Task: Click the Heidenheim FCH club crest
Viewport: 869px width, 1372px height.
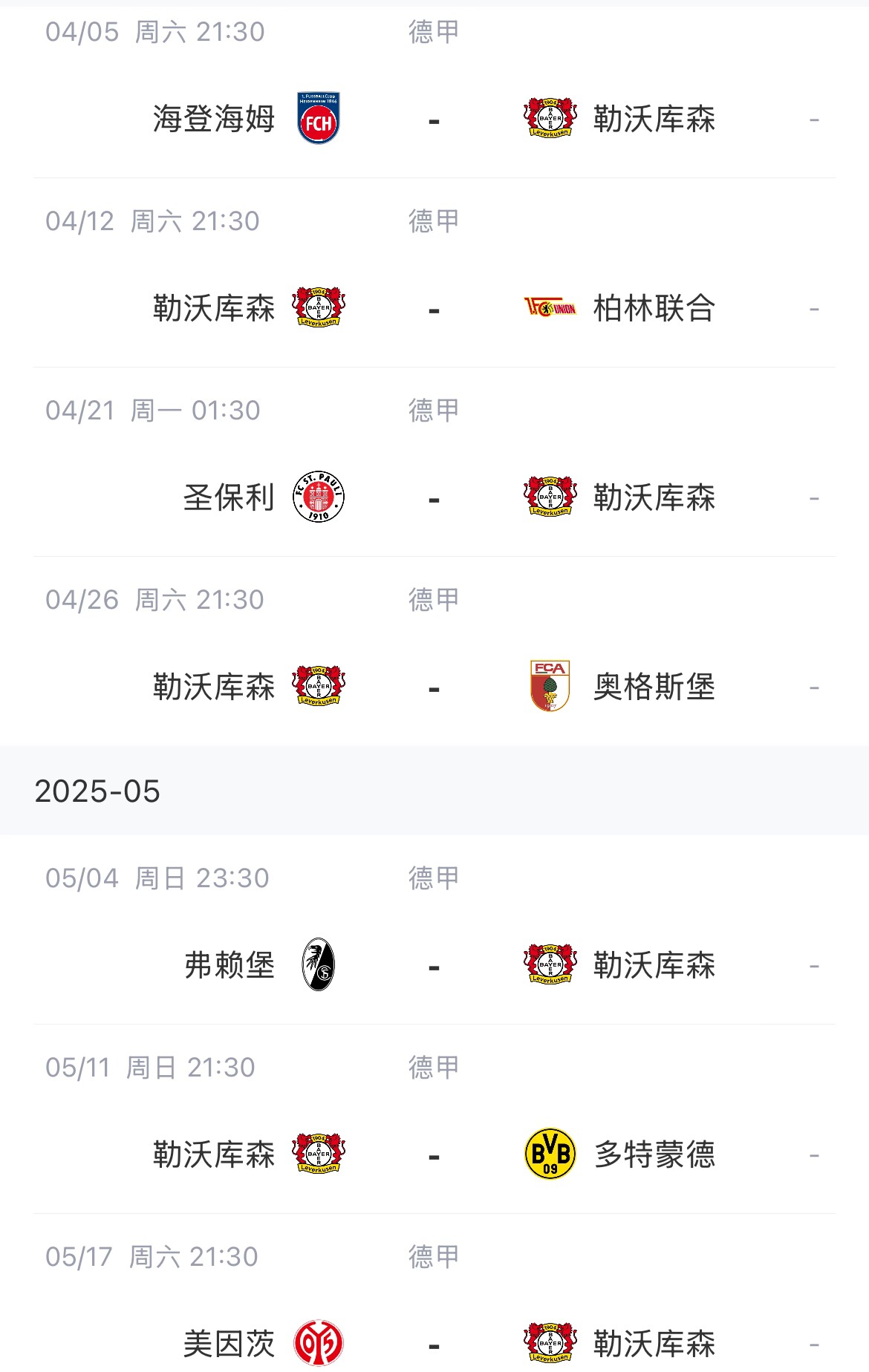Action: (316, 119)
